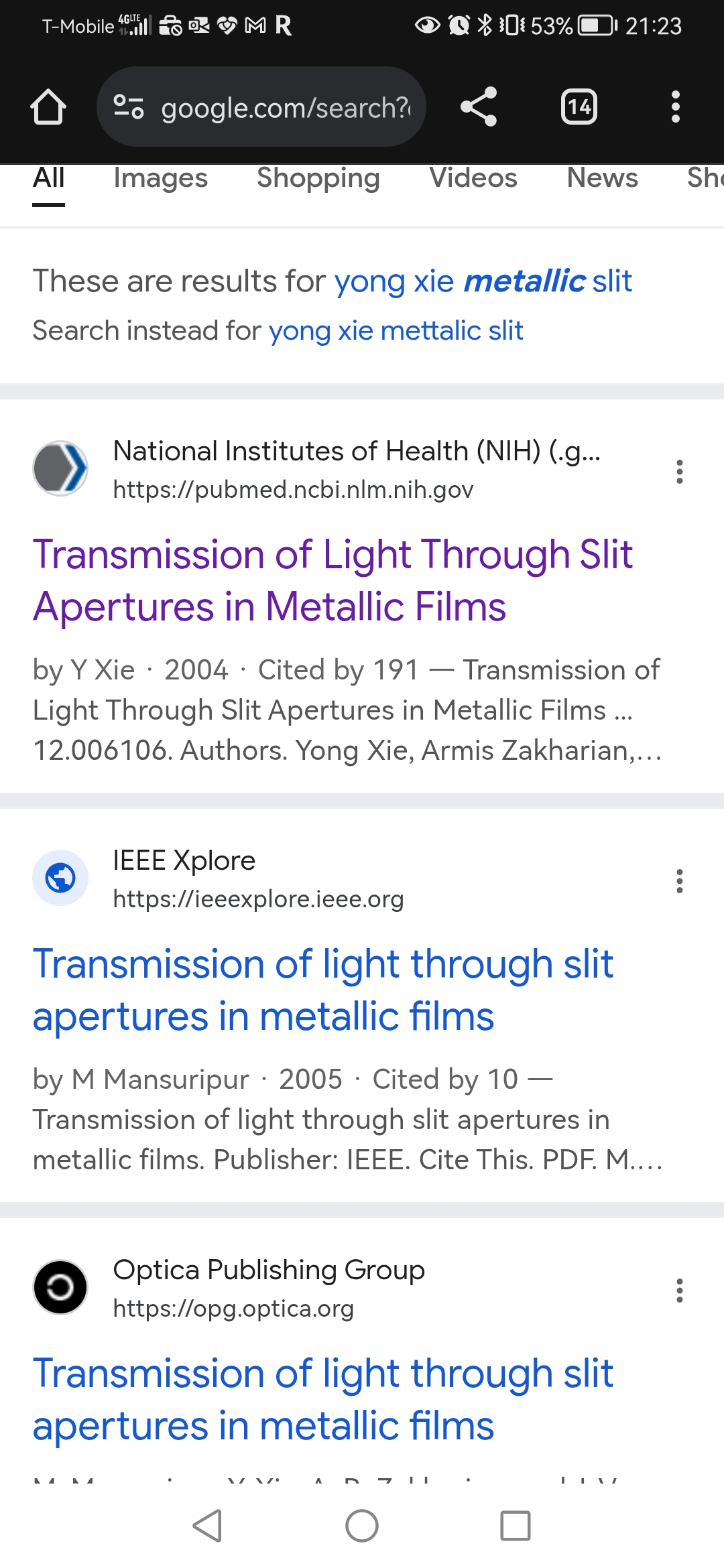
Task: Open the corrected 'yong xie metallic slit' link
Action: 483,281
